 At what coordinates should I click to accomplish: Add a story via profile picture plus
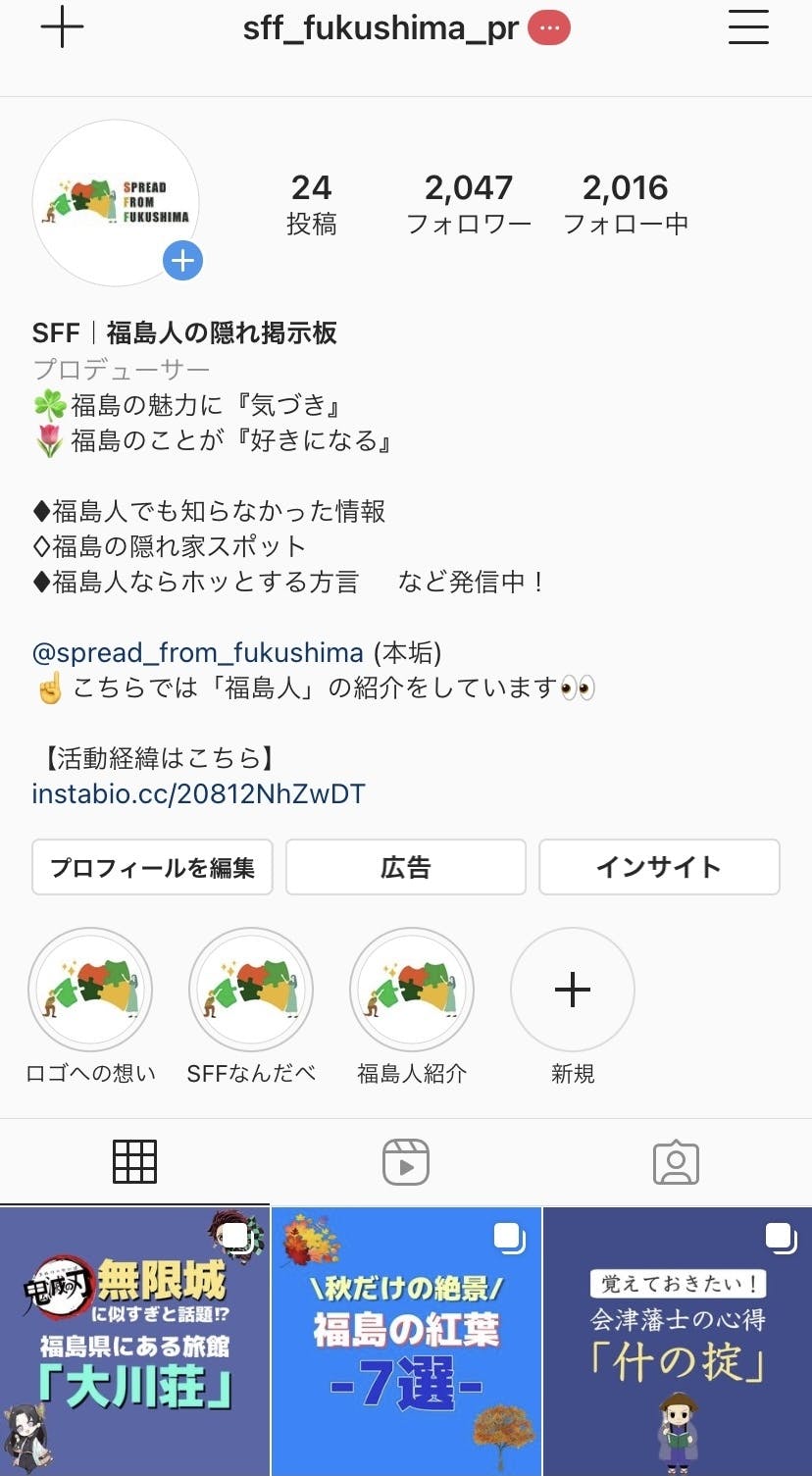(182, 261)
